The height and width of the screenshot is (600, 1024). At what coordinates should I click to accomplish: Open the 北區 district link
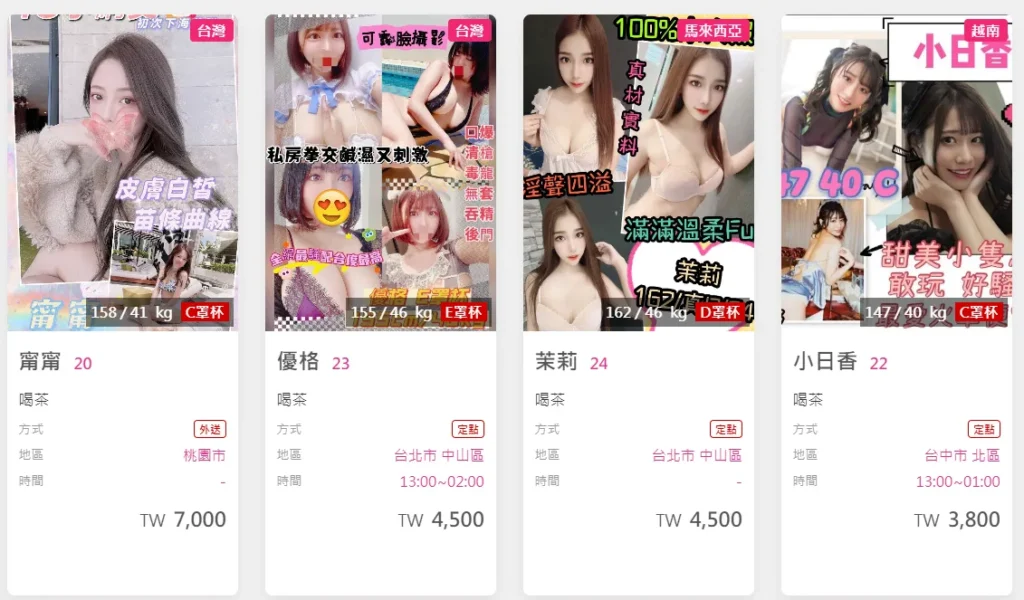coord(986,456)
